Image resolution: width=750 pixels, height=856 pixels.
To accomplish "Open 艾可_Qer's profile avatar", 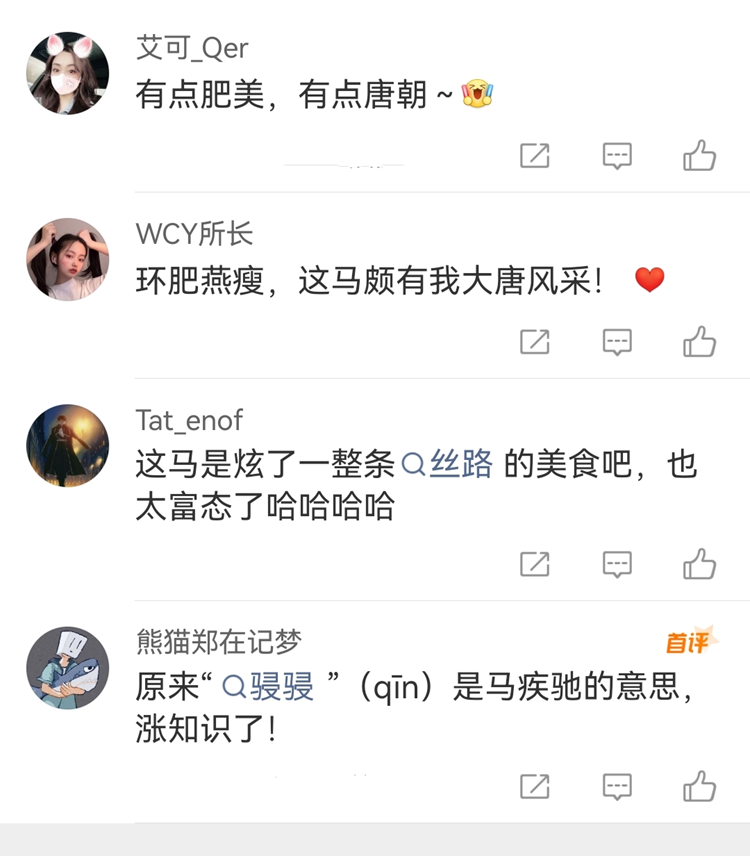I will (x=68, y=73).
